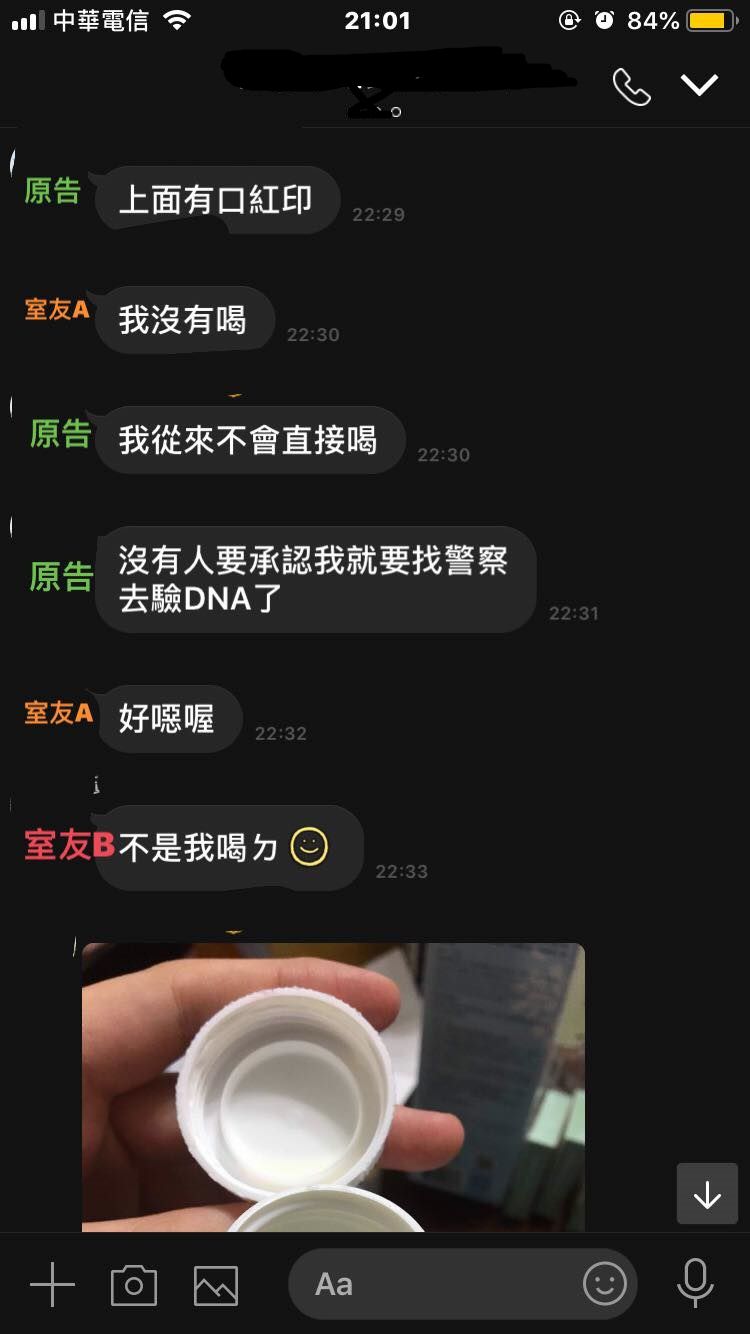The image size is (750, 1334).
Task: Open the plus attachment menu
Action: click(x=52, y=1284)
